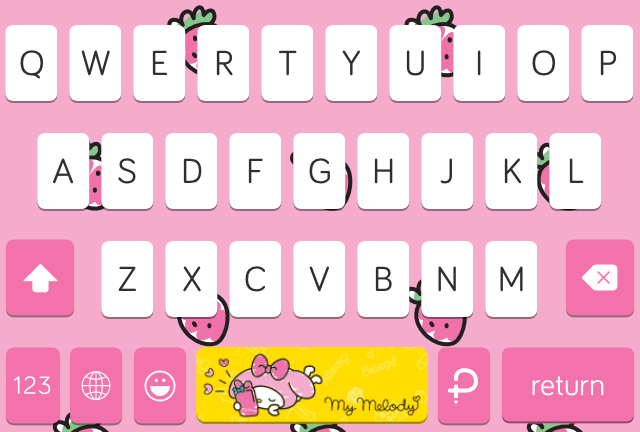The width and height of the screenshot is (640, 432).
Task: Delete a character with backspace
Action: 600,278
